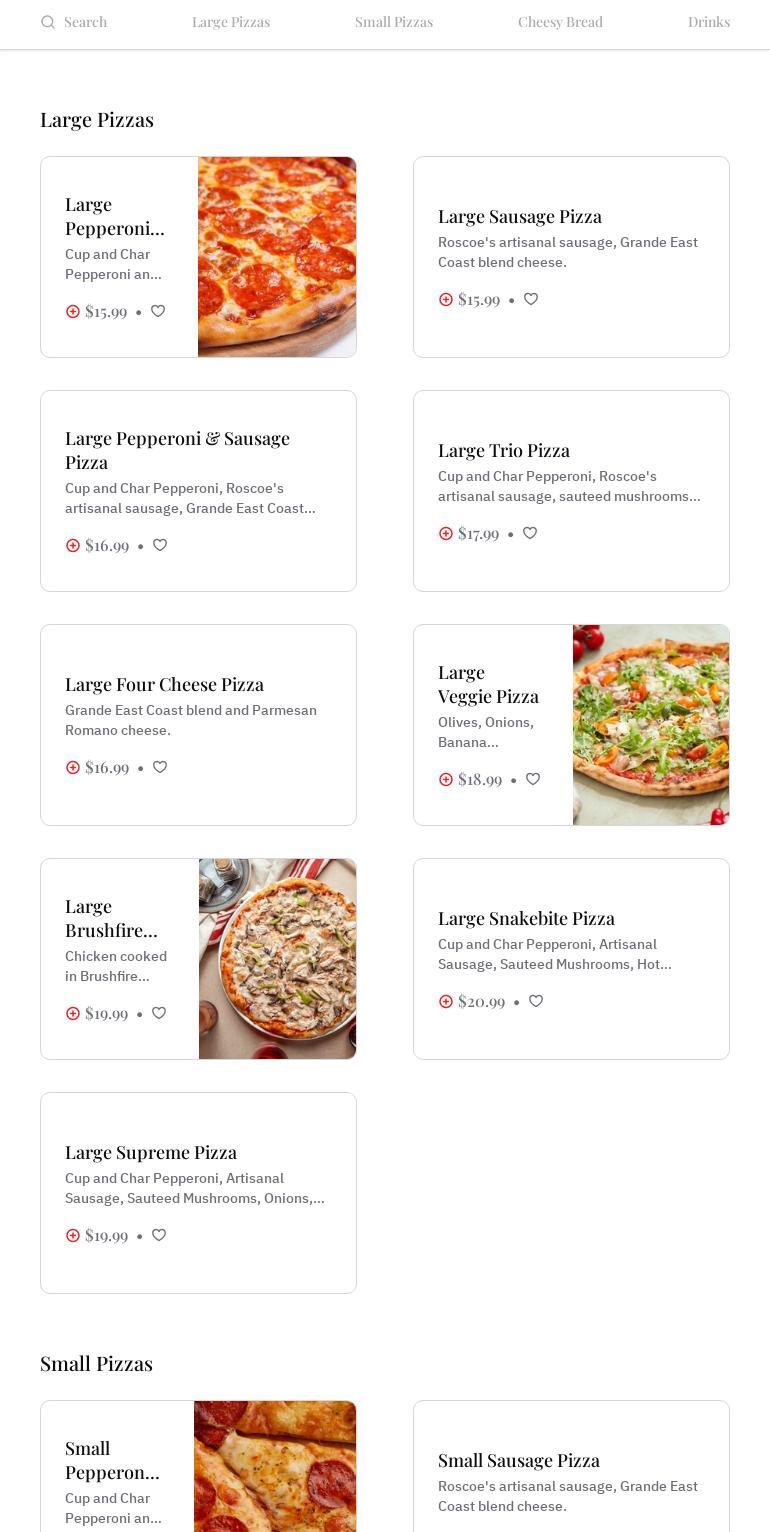
Task: Go to the Drinks tab
Action: tap(708, 22)
